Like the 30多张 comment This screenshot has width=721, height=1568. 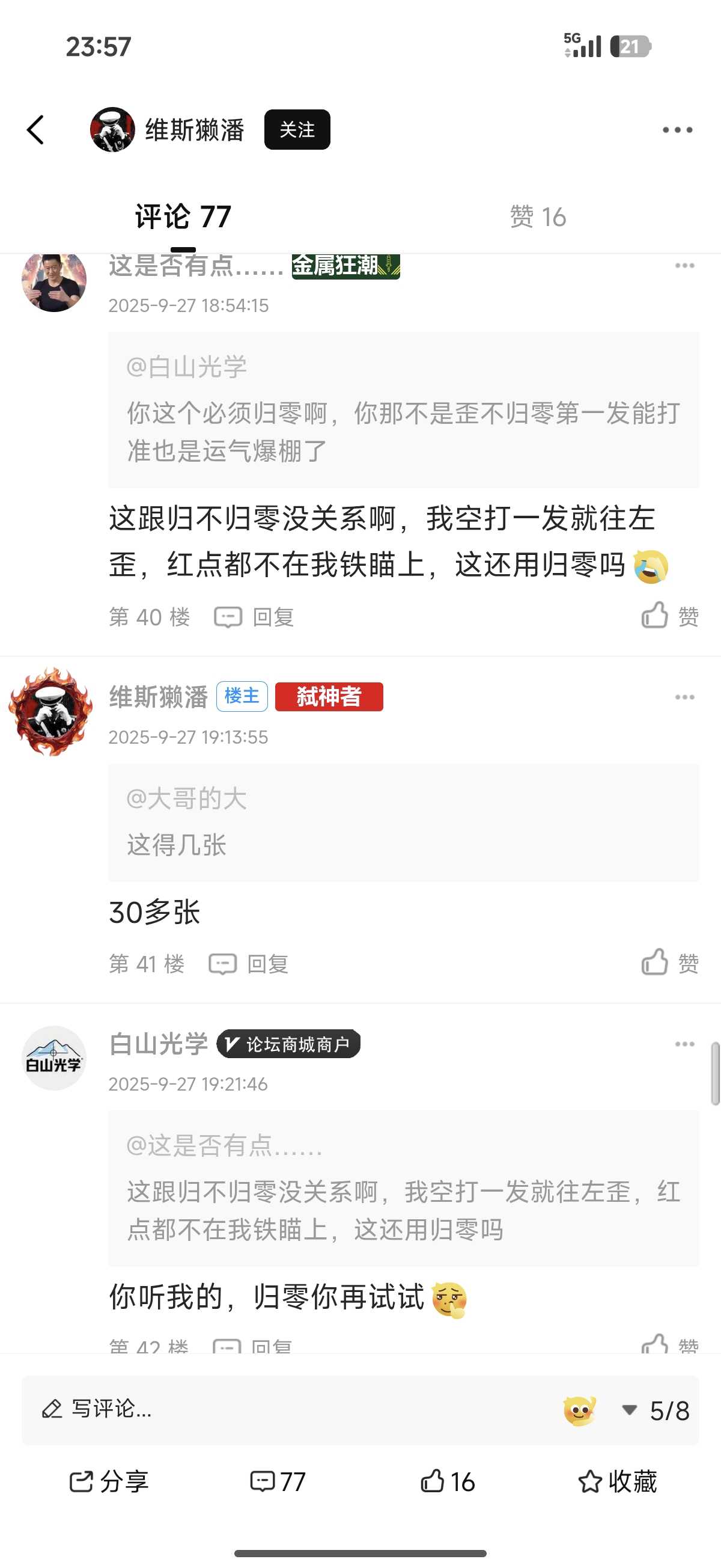[x=669, y=963]
